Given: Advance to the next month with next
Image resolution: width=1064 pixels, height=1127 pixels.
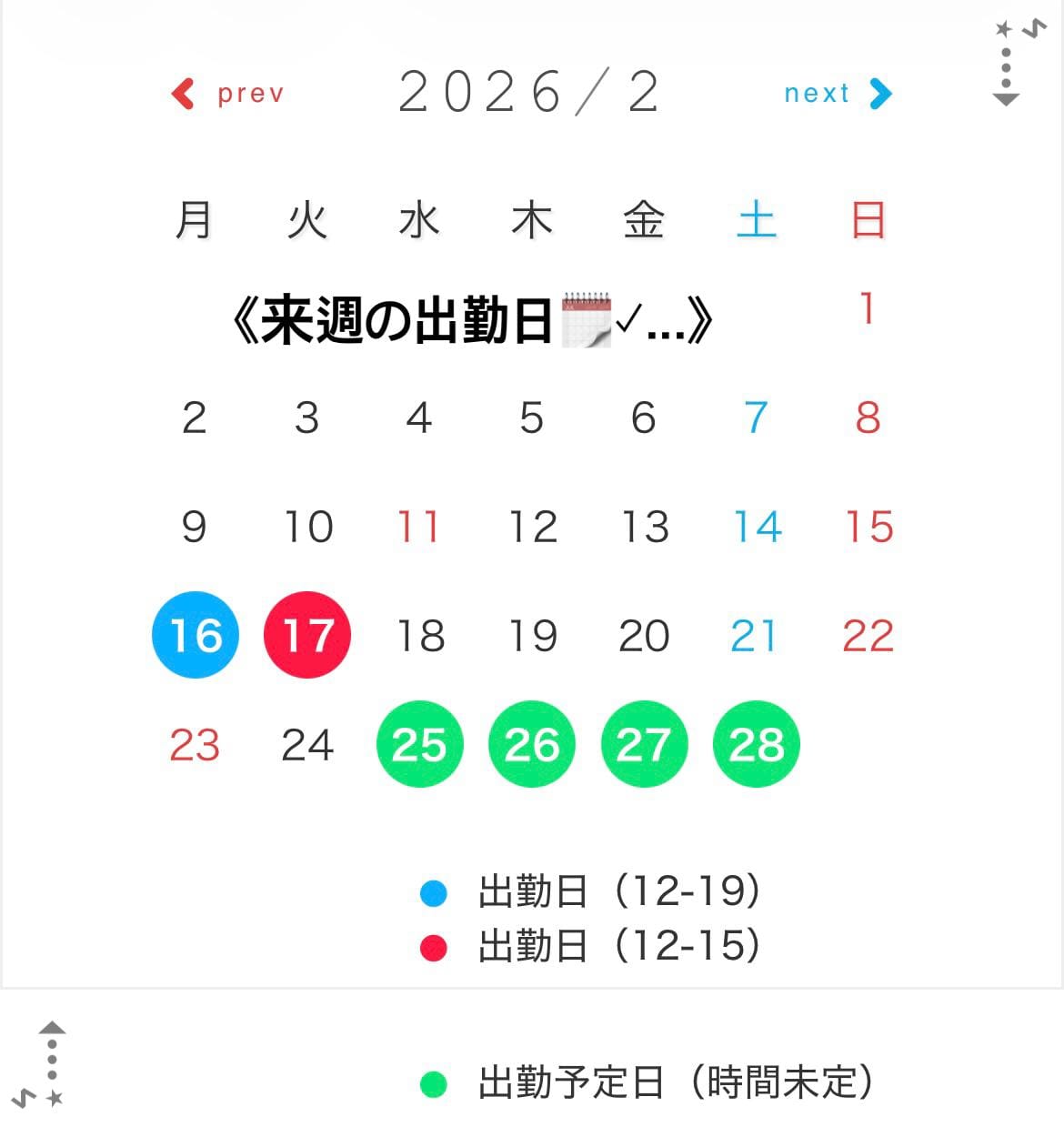Looking at the screenshot, I should [817, 93].
